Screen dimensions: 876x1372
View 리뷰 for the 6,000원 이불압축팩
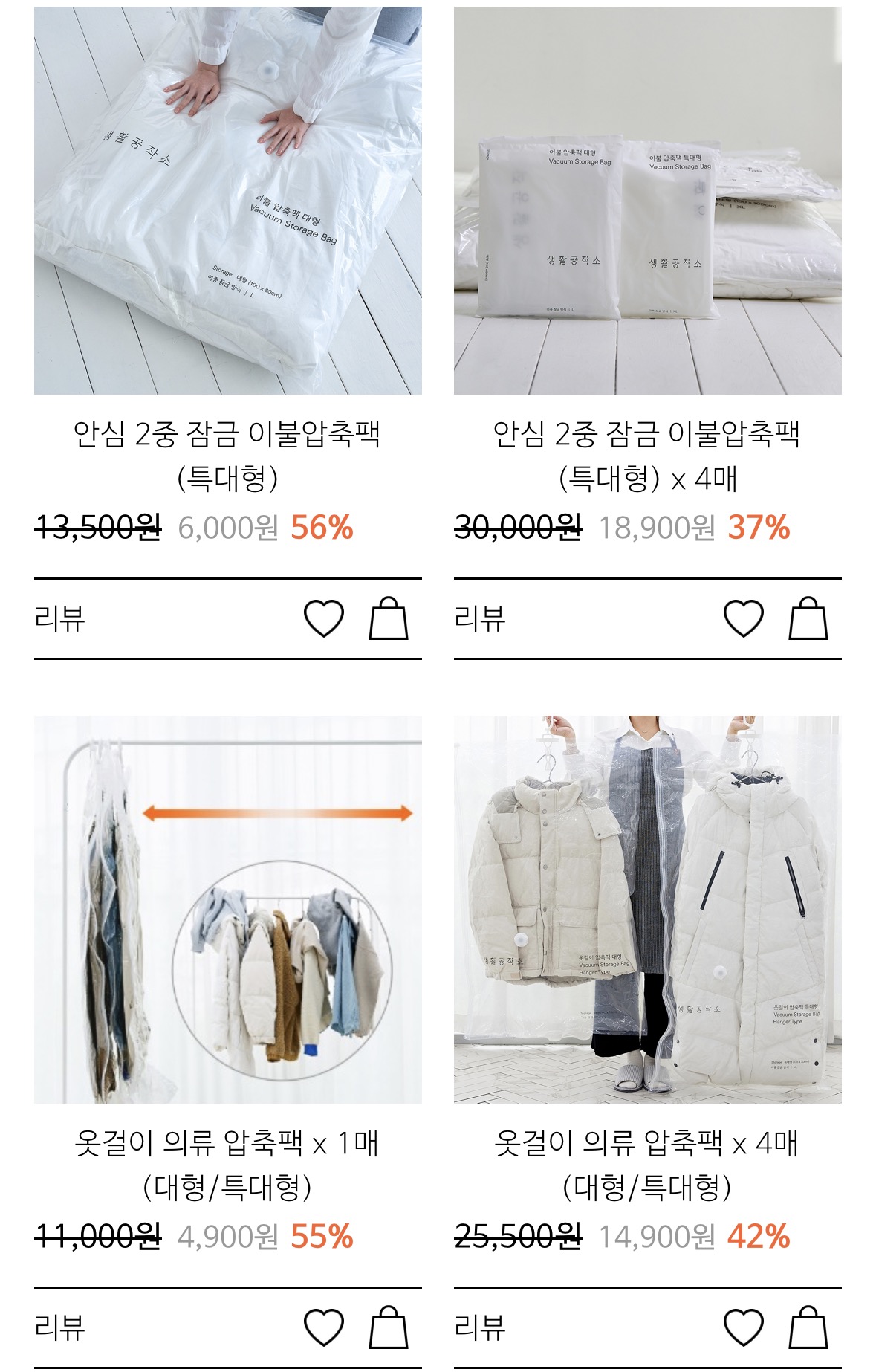60,618
